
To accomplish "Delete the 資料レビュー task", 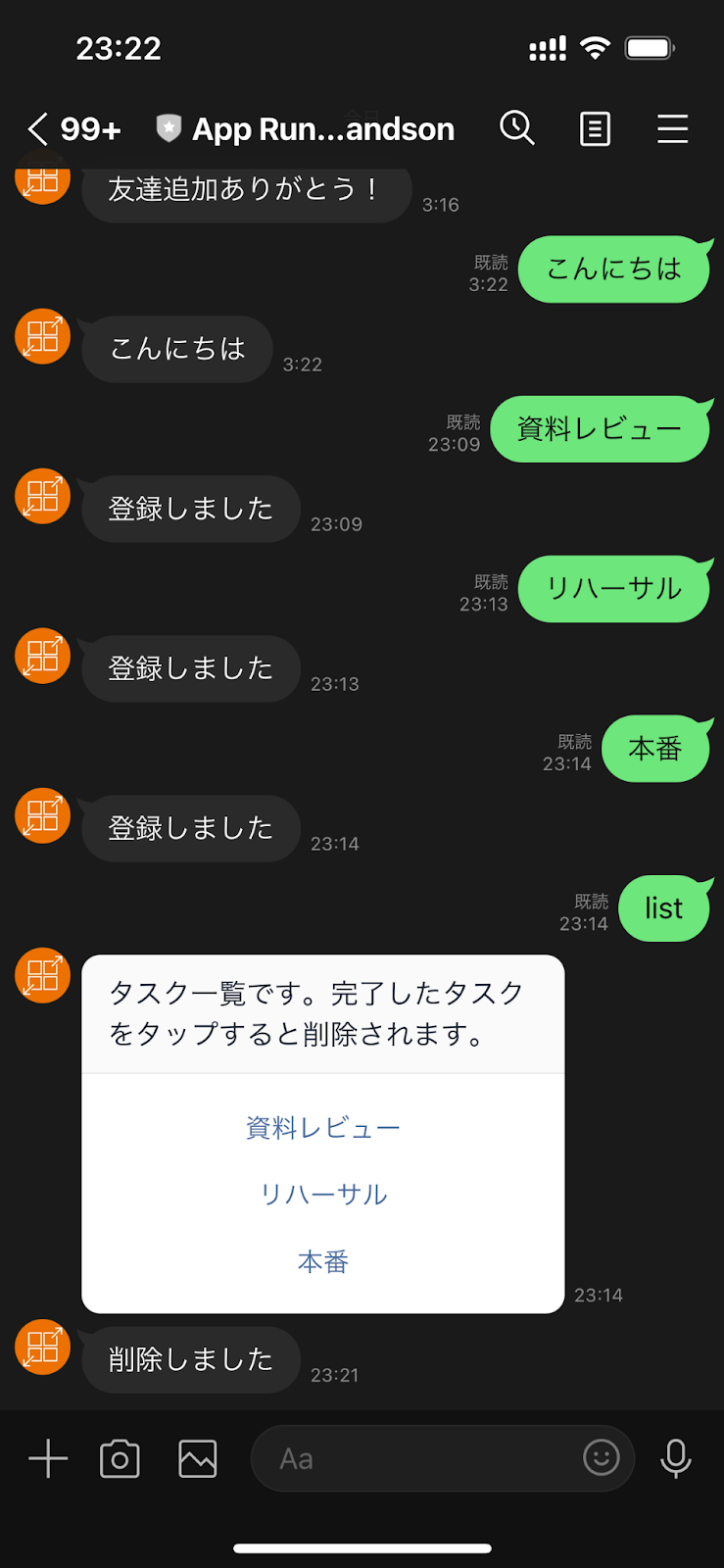I will [323, 1127].
